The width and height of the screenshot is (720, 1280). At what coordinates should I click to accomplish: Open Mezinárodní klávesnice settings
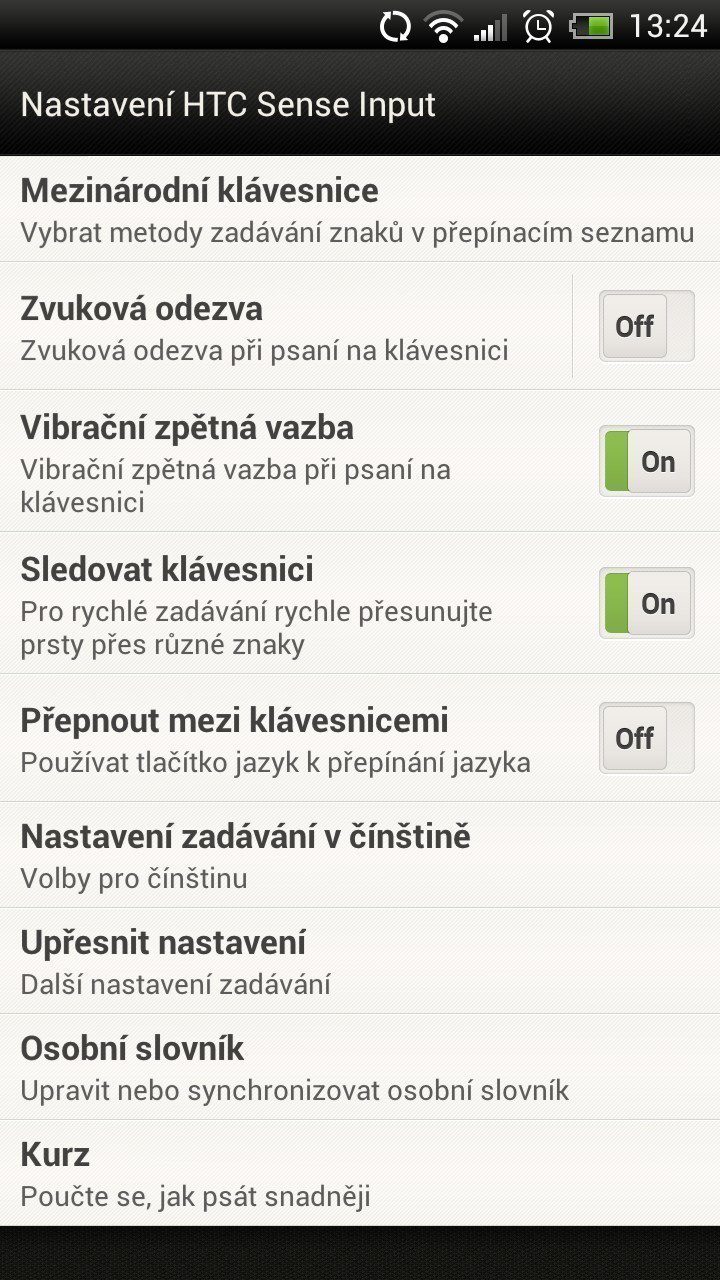[x=360, y=209]
